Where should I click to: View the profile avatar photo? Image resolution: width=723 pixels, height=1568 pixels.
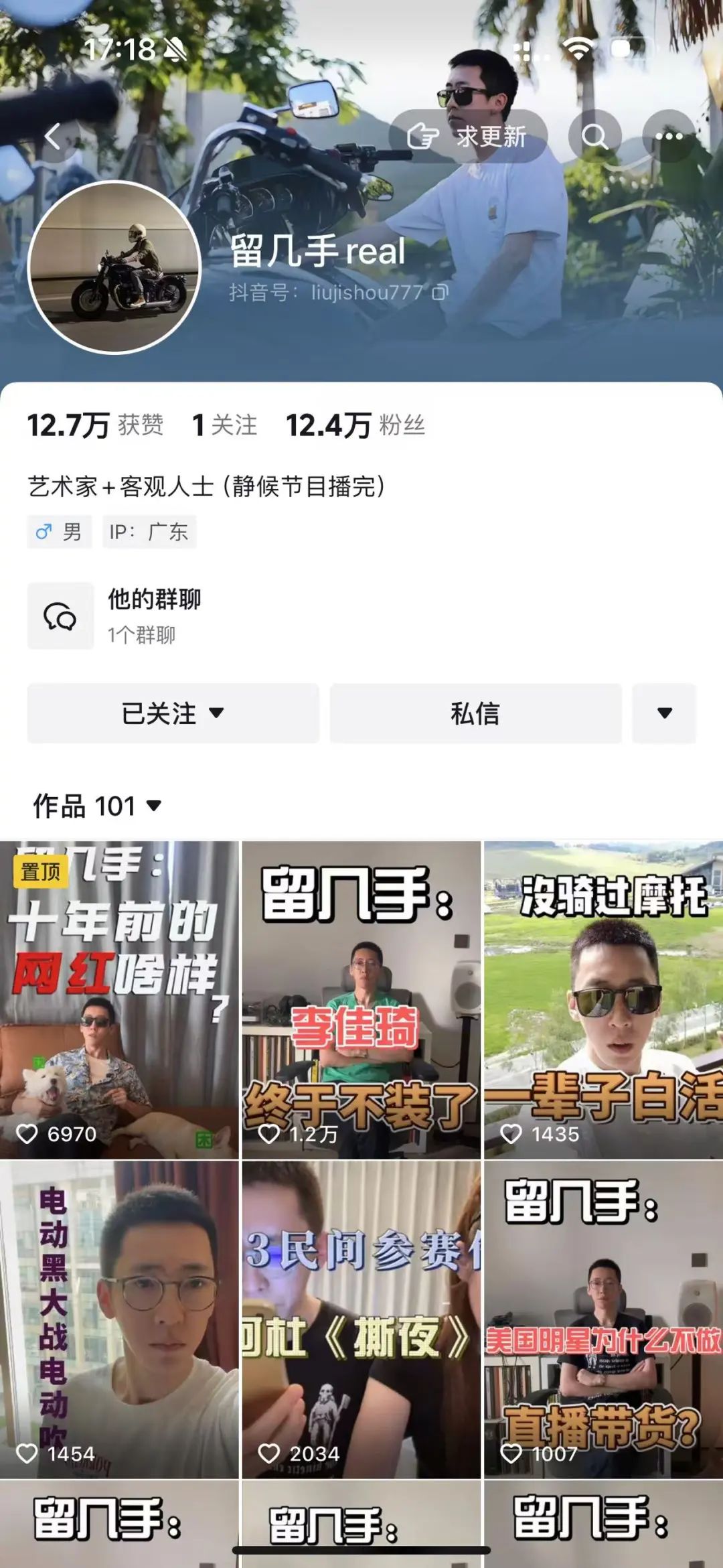coord(114,267)
